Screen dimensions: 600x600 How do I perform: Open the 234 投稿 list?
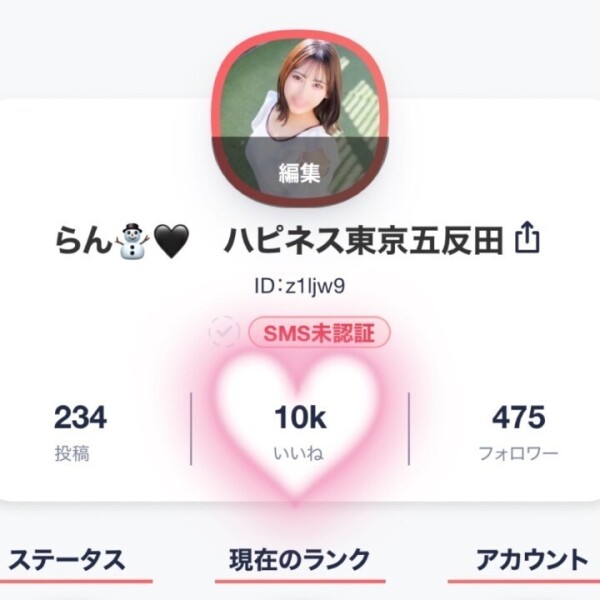(80, 432)
